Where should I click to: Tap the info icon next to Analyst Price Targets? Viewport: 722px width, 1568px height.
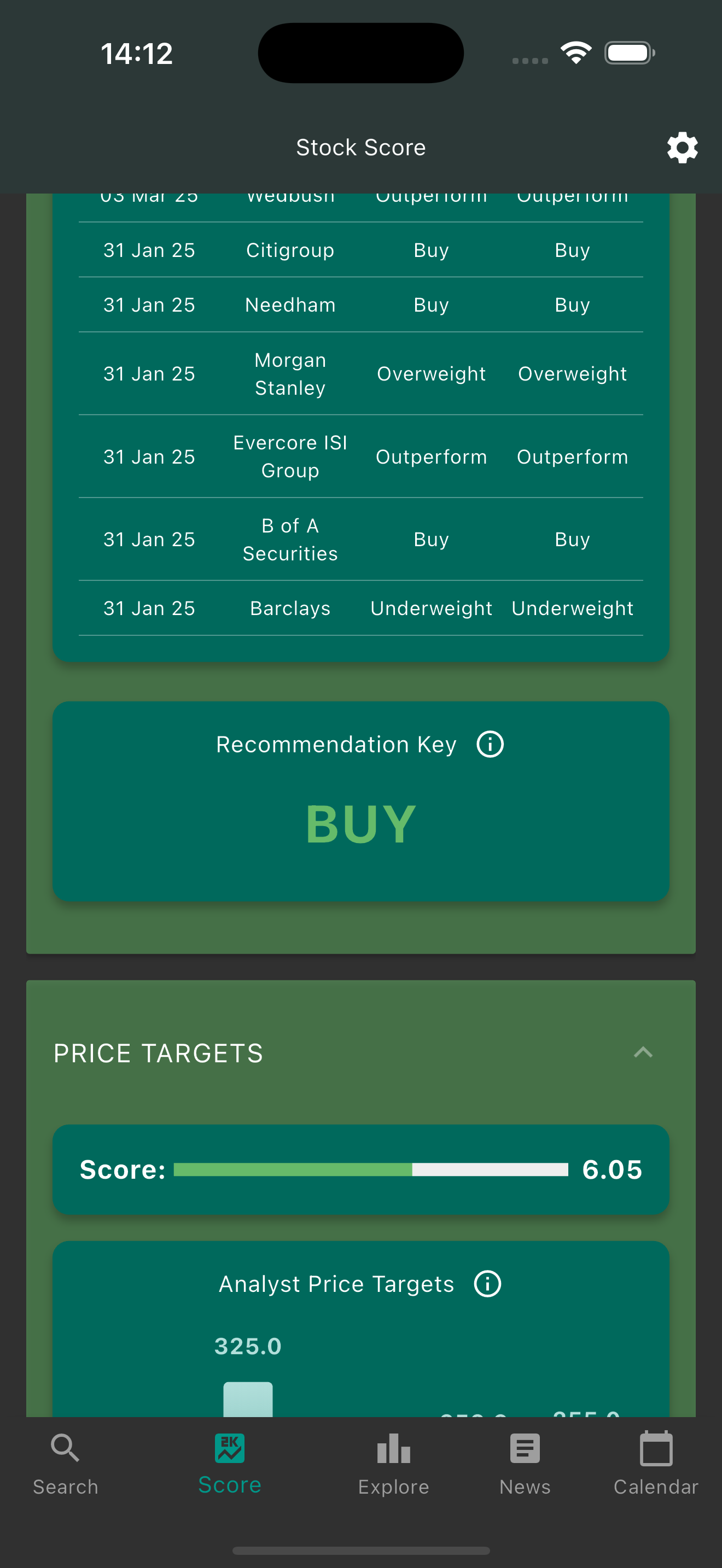[488, 1283]
